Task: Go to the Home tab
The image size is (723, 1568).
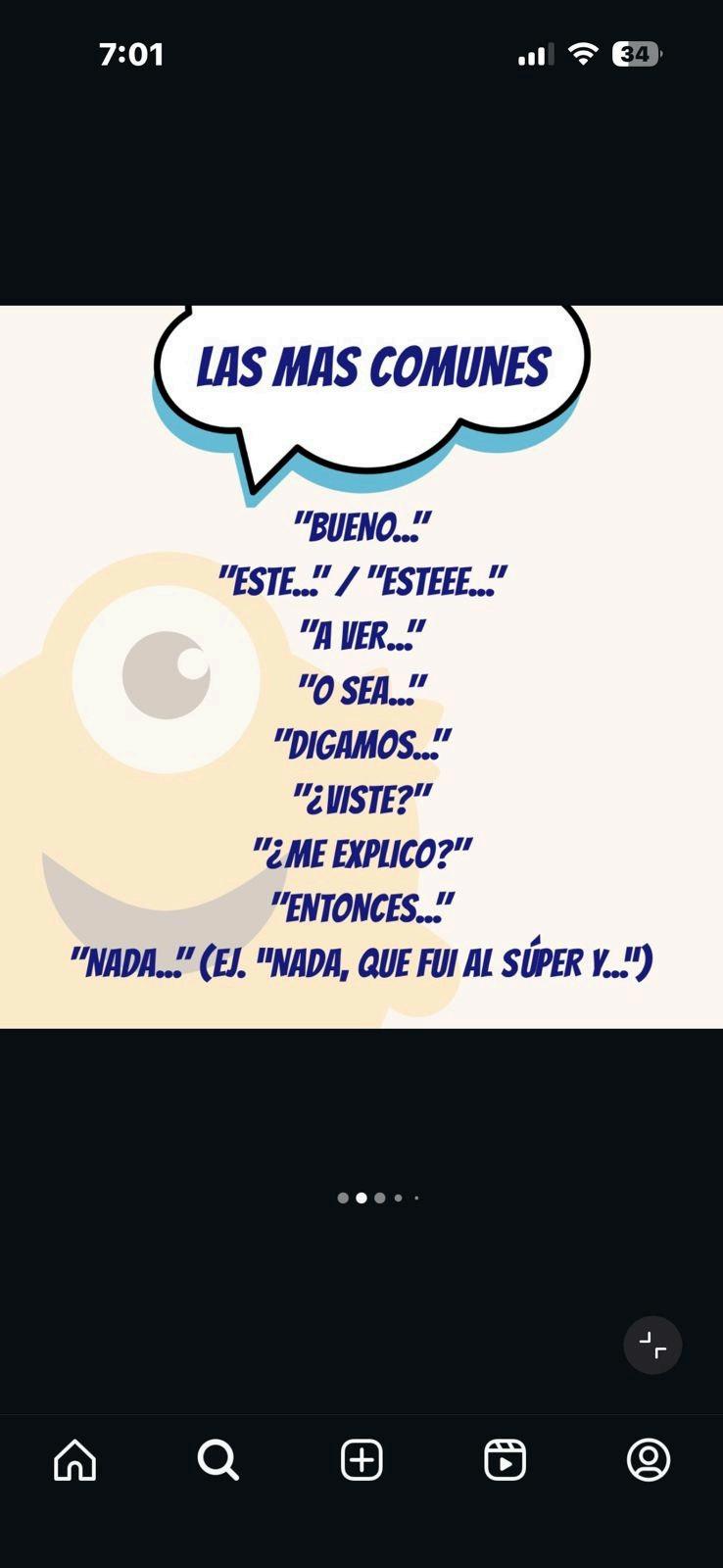Action: click(x=75, y=1460)
